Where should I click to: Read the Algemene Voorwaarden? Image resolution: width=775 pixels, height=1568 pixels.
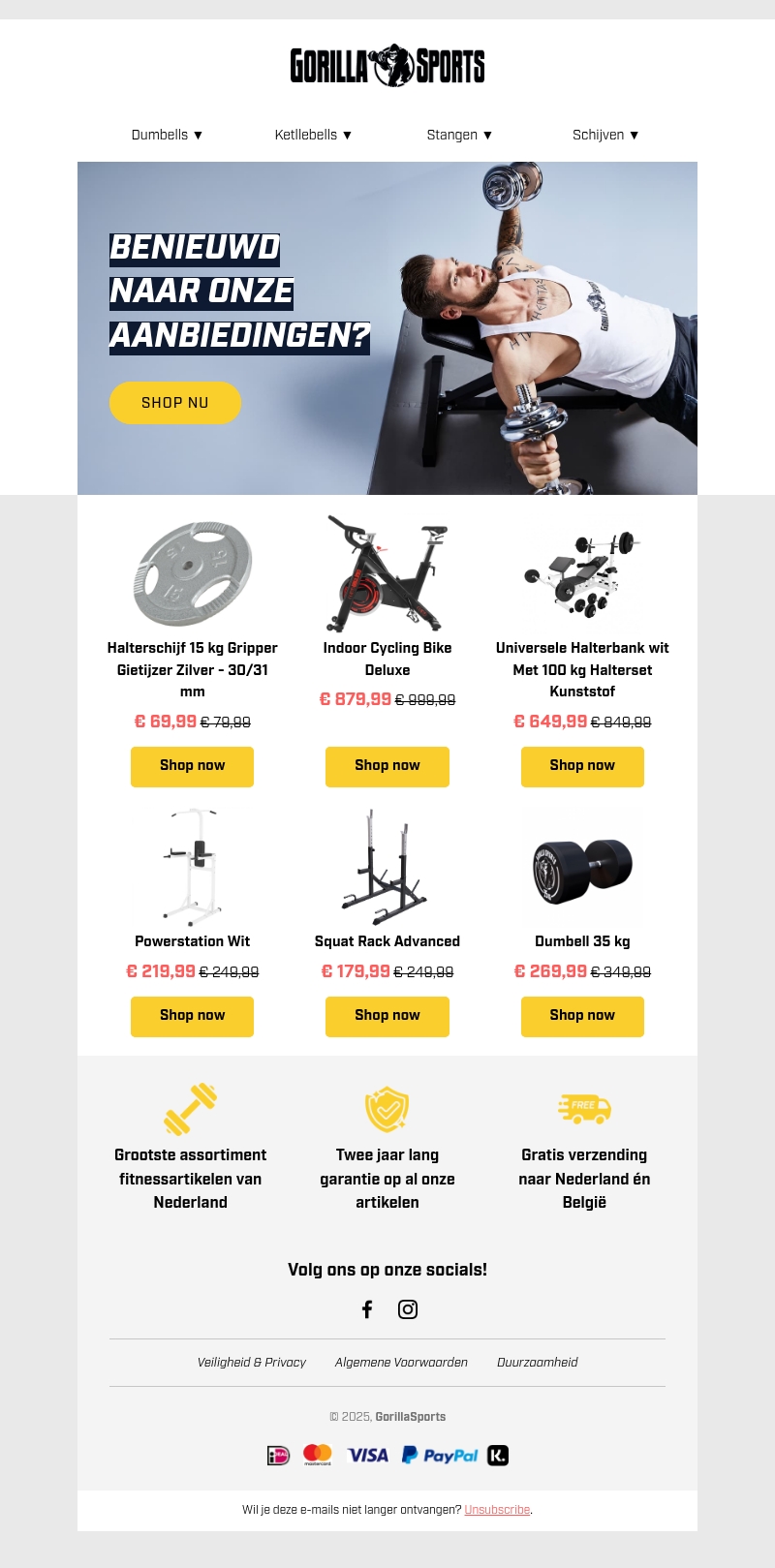(x=401, y=1362)
